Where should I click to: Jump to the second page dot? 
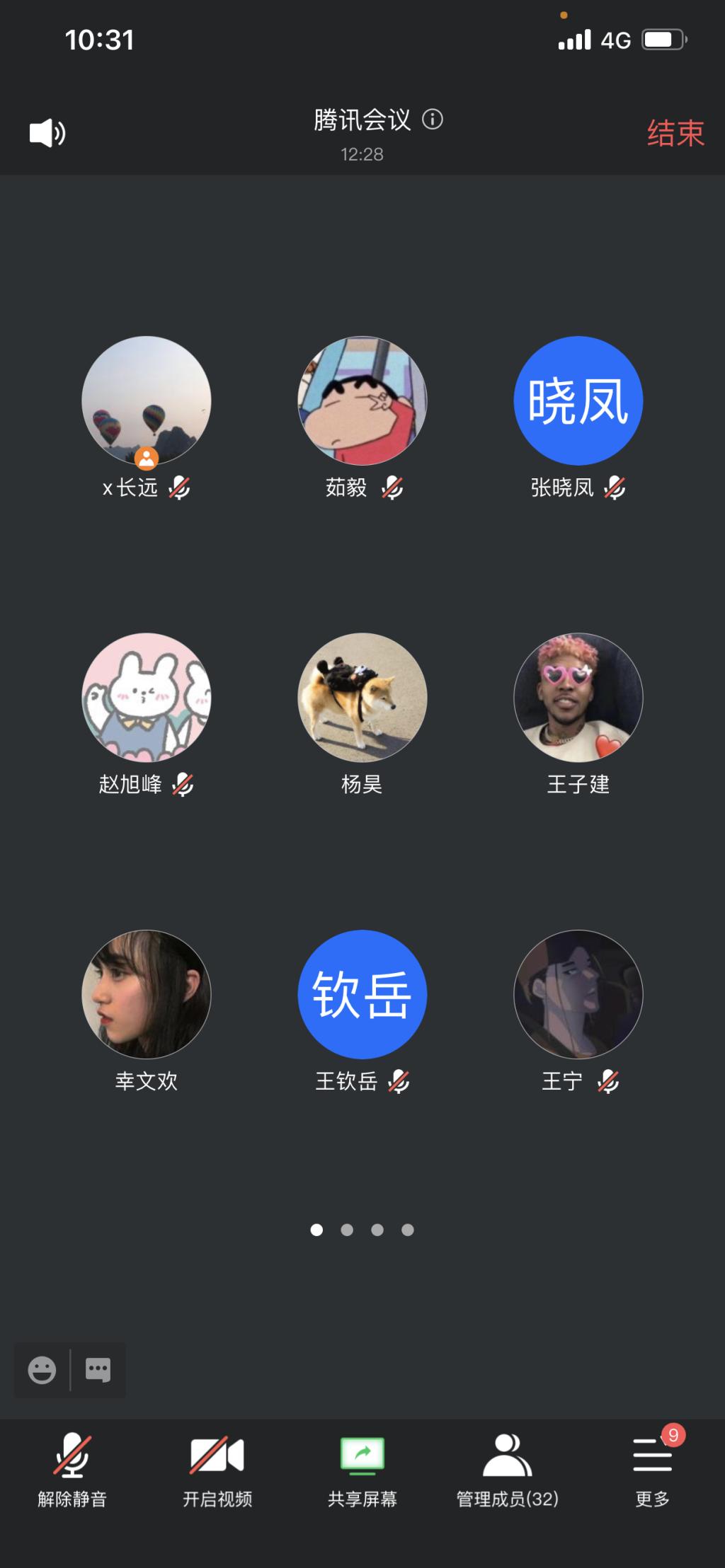347,1230
